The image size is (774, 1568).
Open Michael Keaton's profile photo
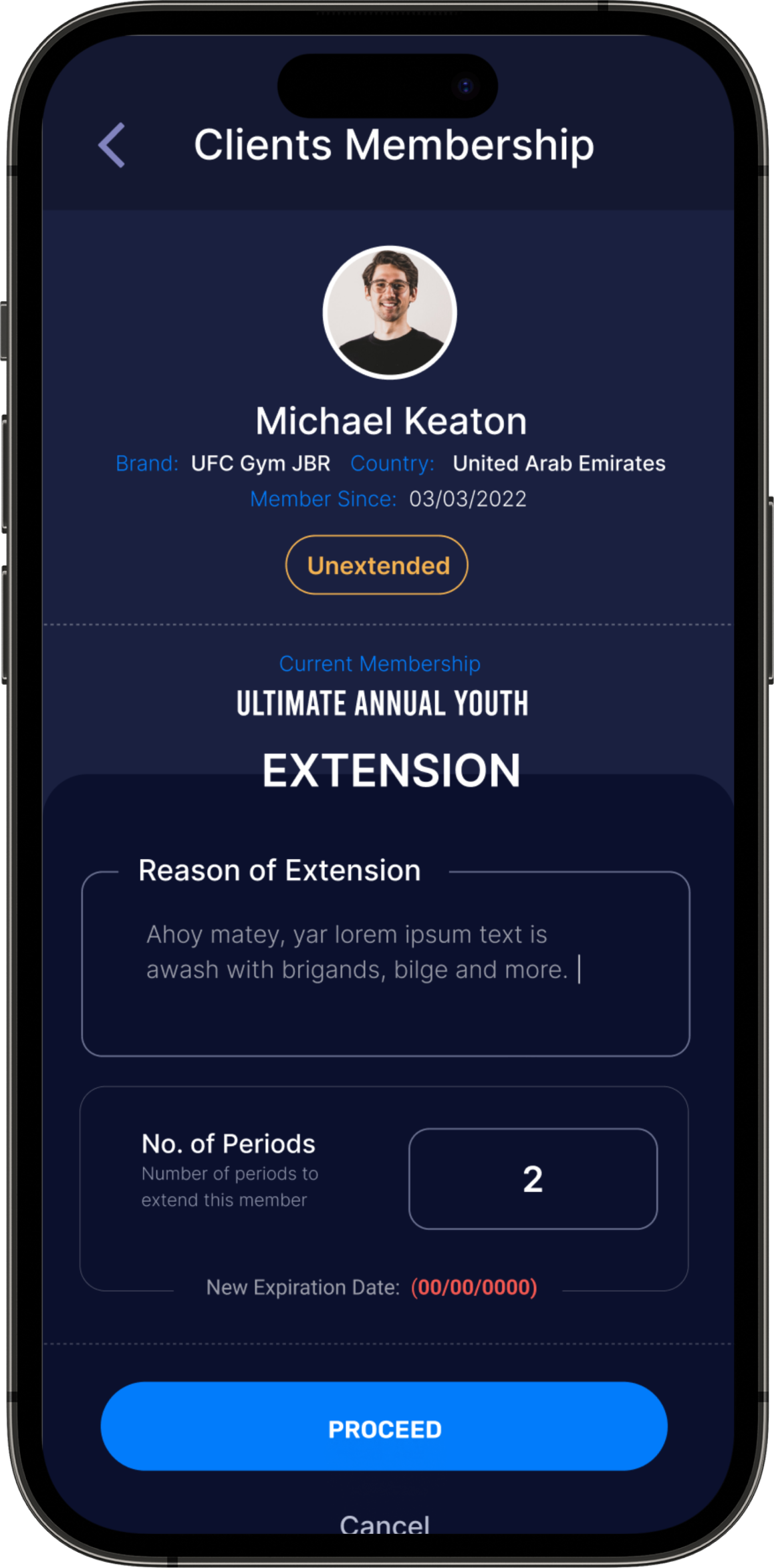click(x=390, y=313)
